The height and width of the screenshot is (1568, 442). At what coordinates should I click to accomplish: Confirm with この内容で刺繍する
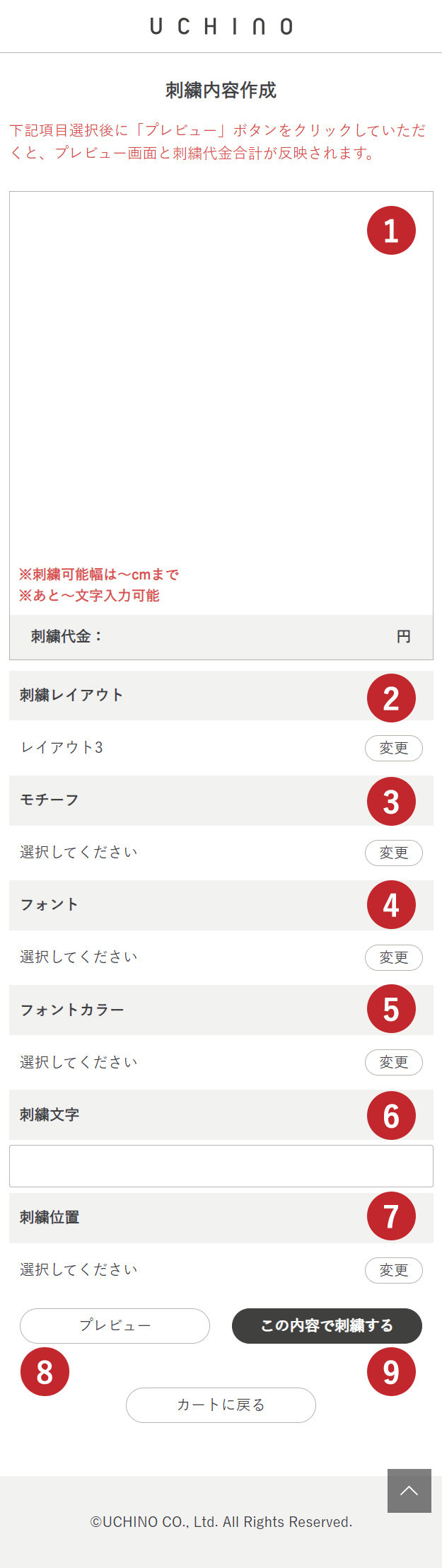tap(327, 1325)
